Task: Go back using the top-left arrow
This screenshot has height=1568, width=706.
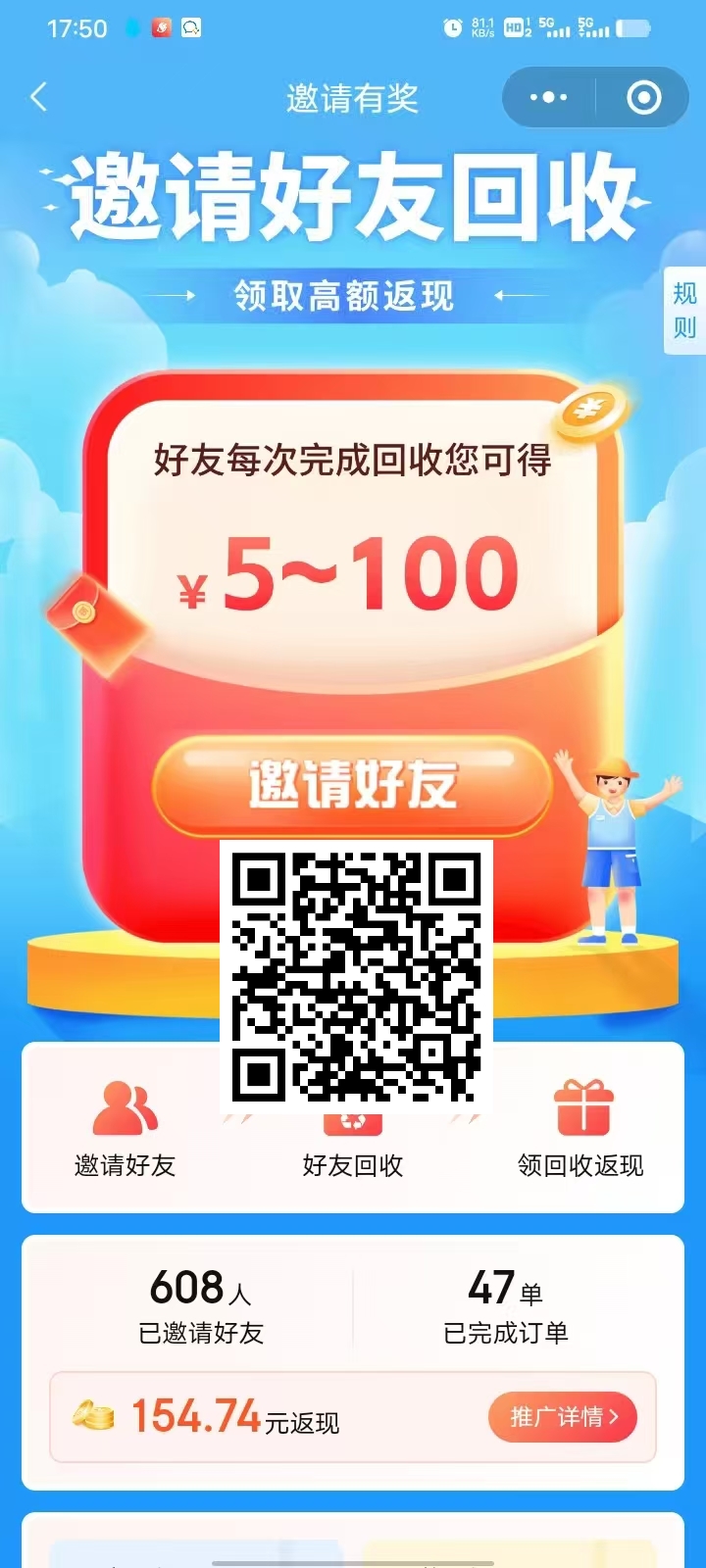Action: pyautogui.click(x=39, y=97)
